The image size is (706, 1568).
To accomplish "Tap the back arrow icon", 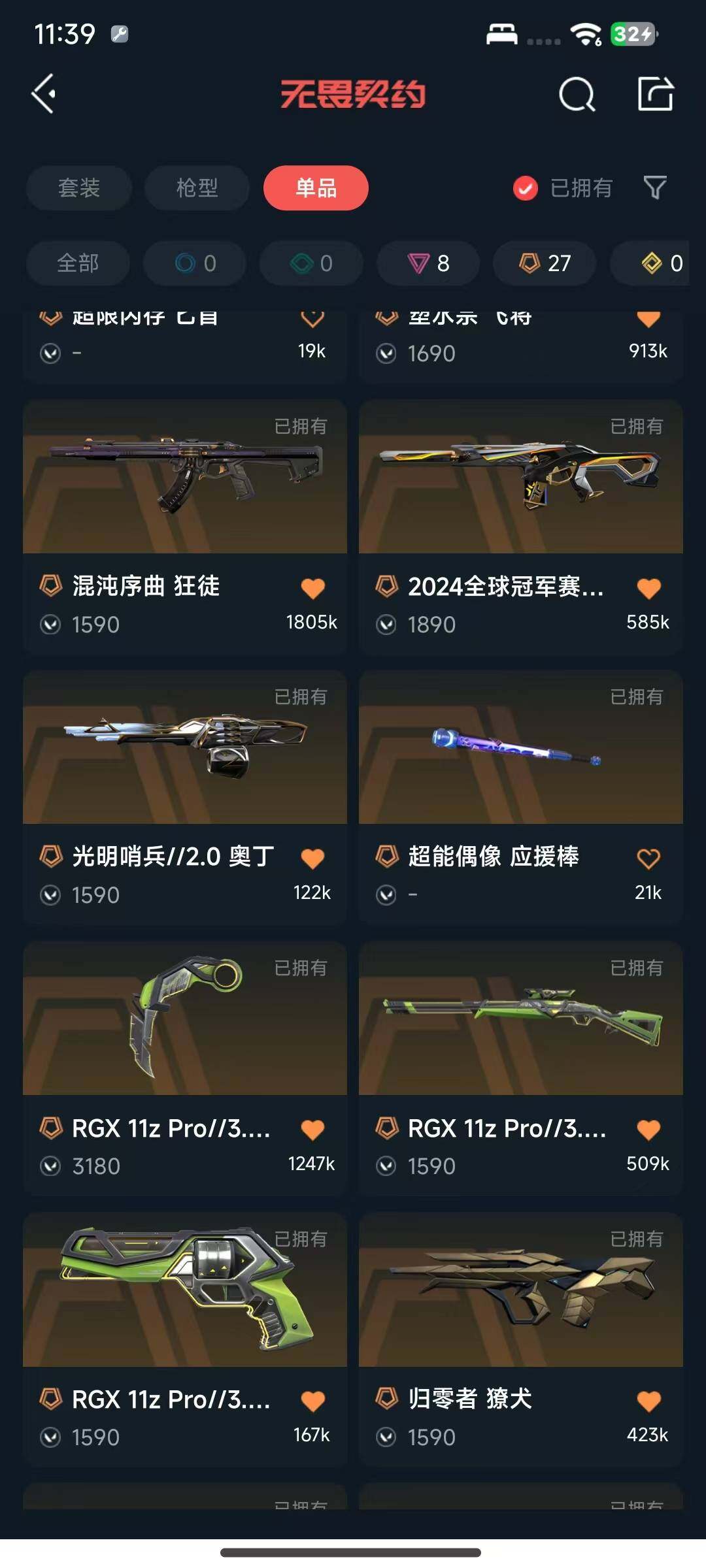I will pos(43,93).
